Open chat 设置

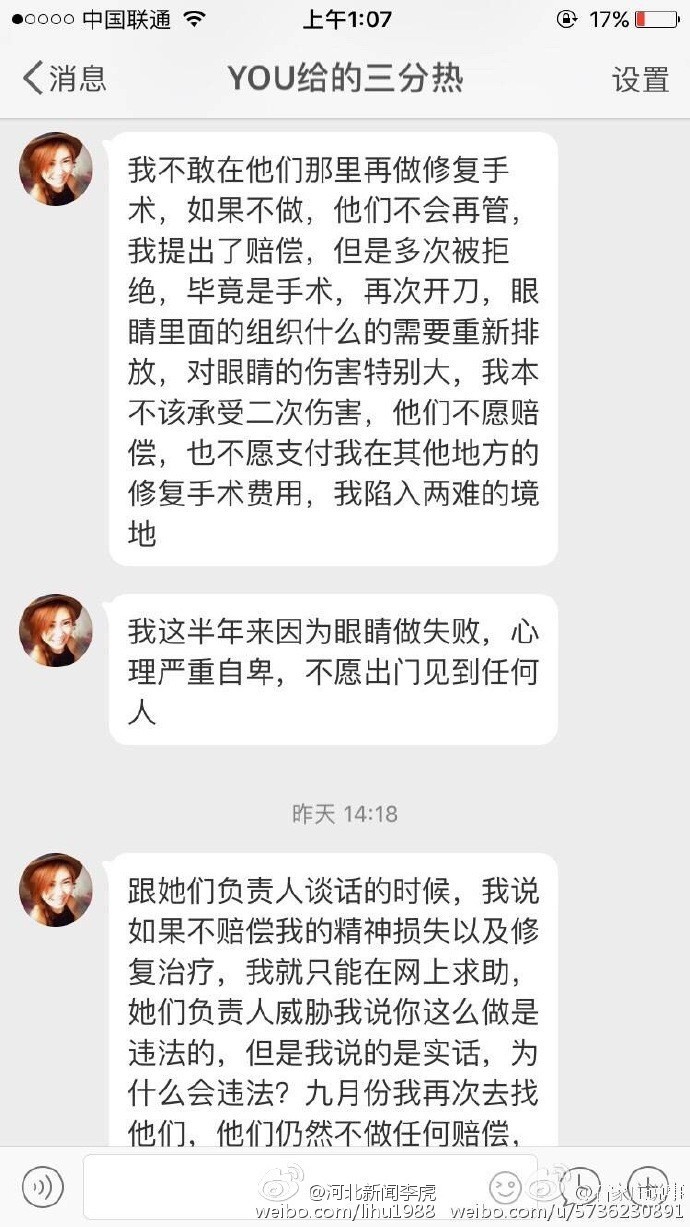[640, 79]
